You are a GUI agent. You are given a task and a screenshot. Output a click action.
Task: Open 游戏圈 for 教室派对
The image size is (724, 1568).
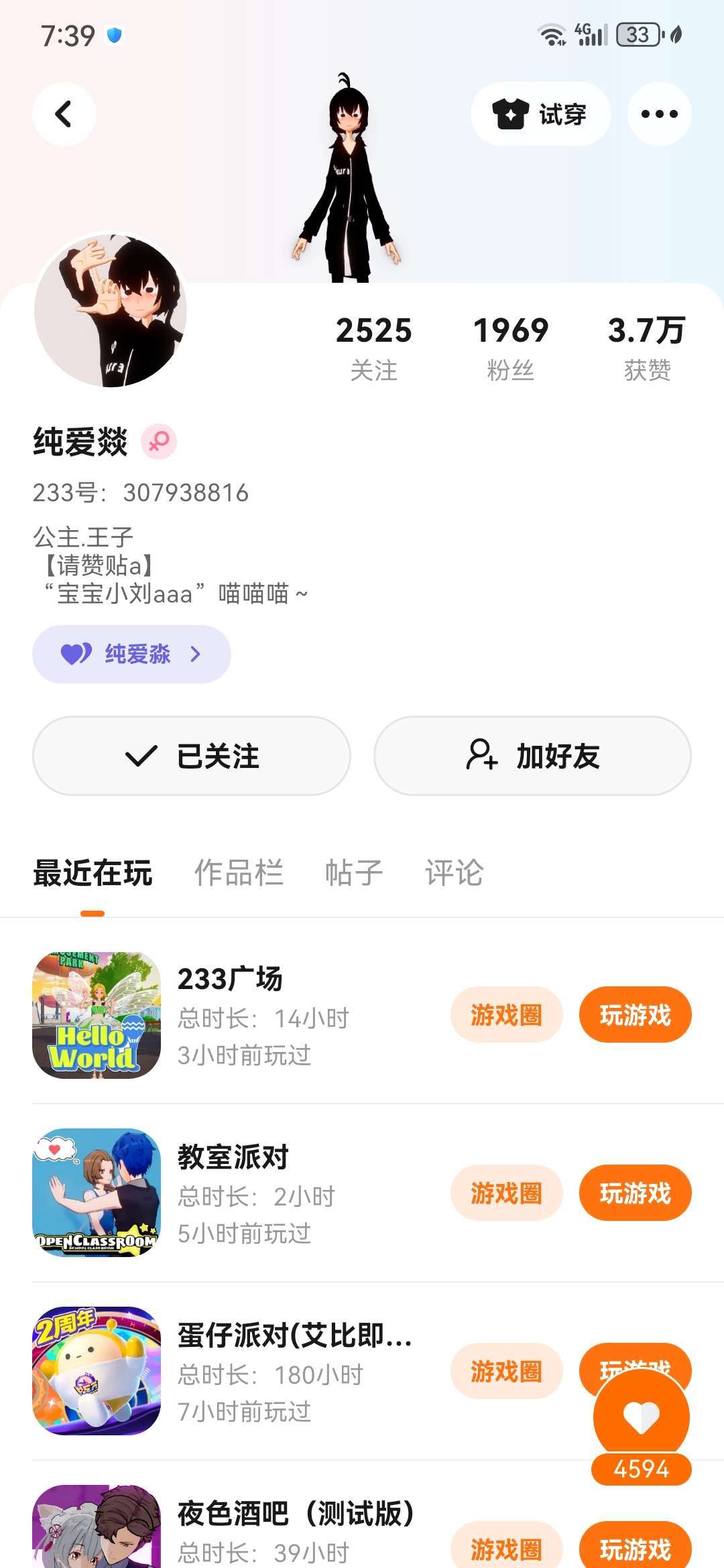tap(506, 1193)
